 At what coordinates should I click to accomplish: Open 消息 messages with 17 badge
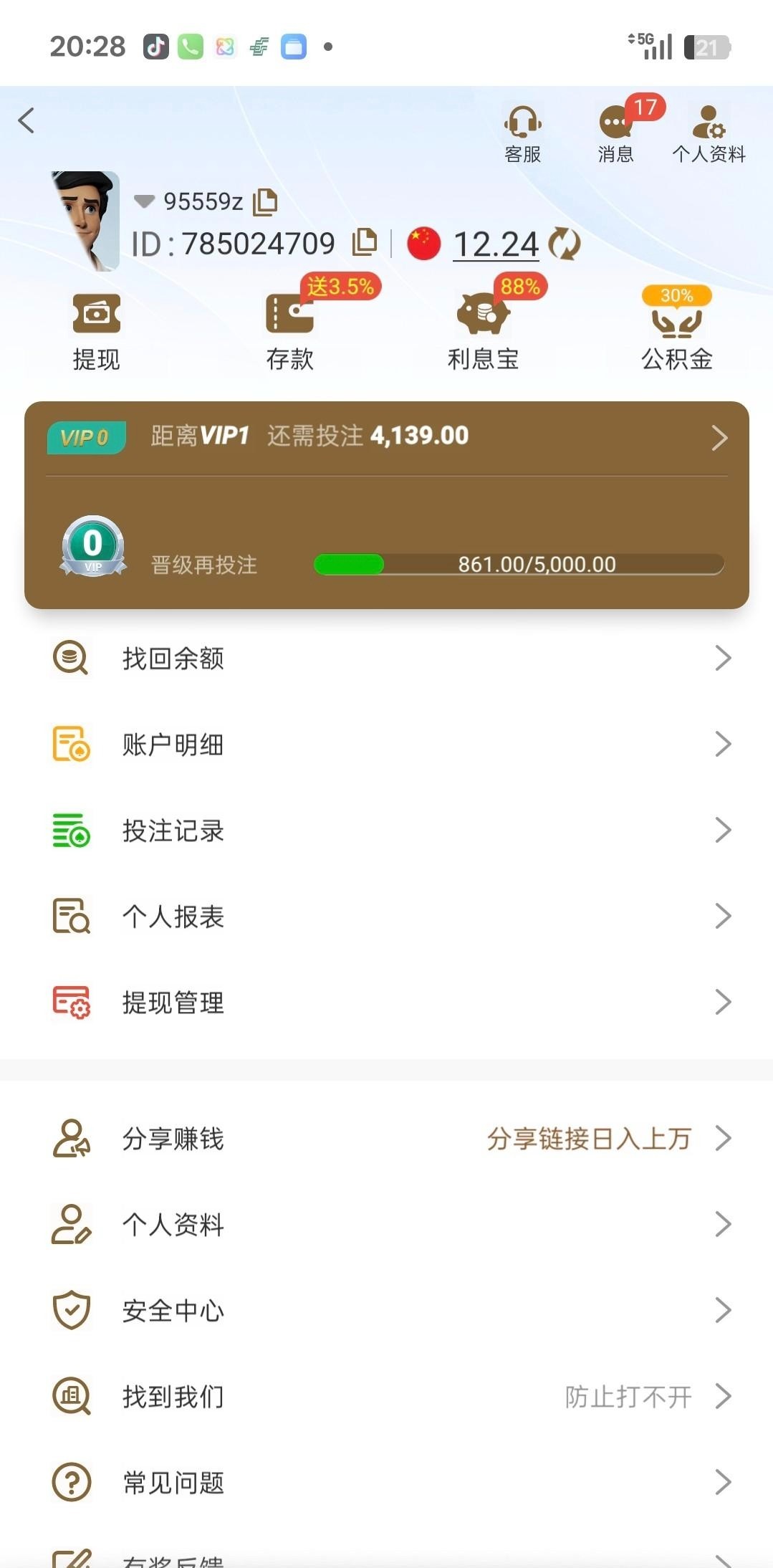click(x=616, y=133)
